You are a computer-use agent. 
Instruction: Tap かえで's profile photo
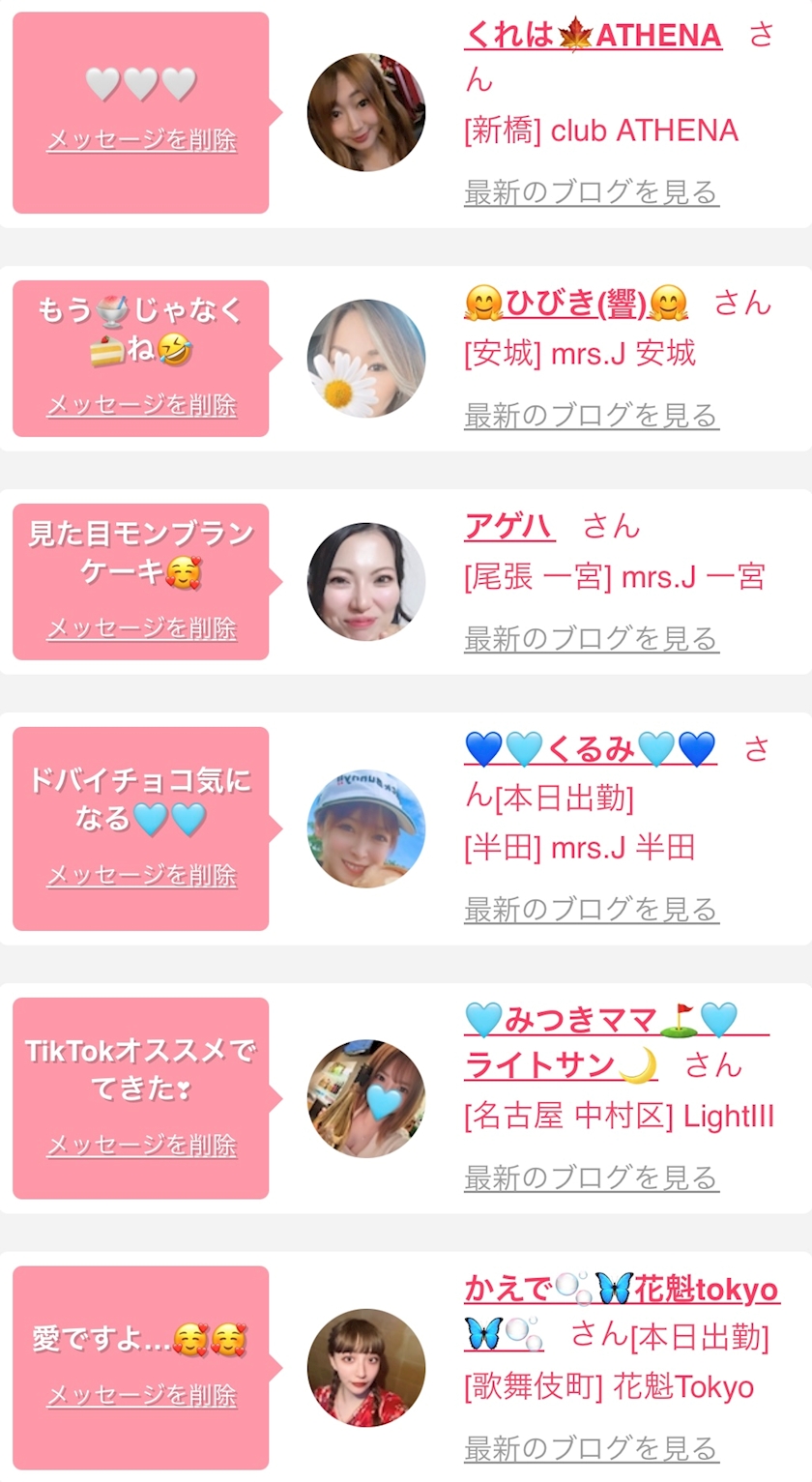coord(366,1368)
